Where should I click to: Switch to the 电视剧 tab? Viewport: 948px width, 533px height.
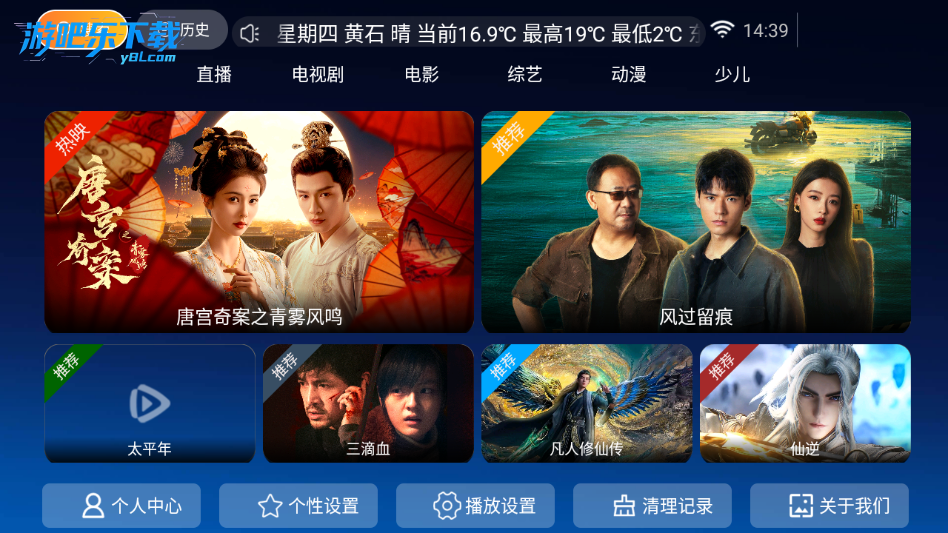(x=318, y=74)
